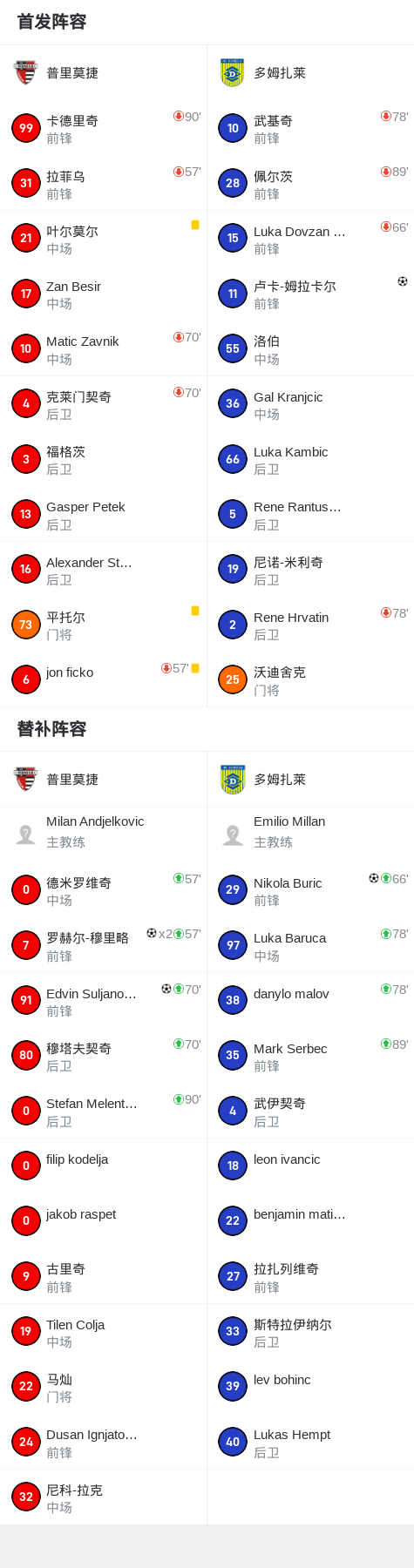Open player 武基奇's details

coord(310,128)
